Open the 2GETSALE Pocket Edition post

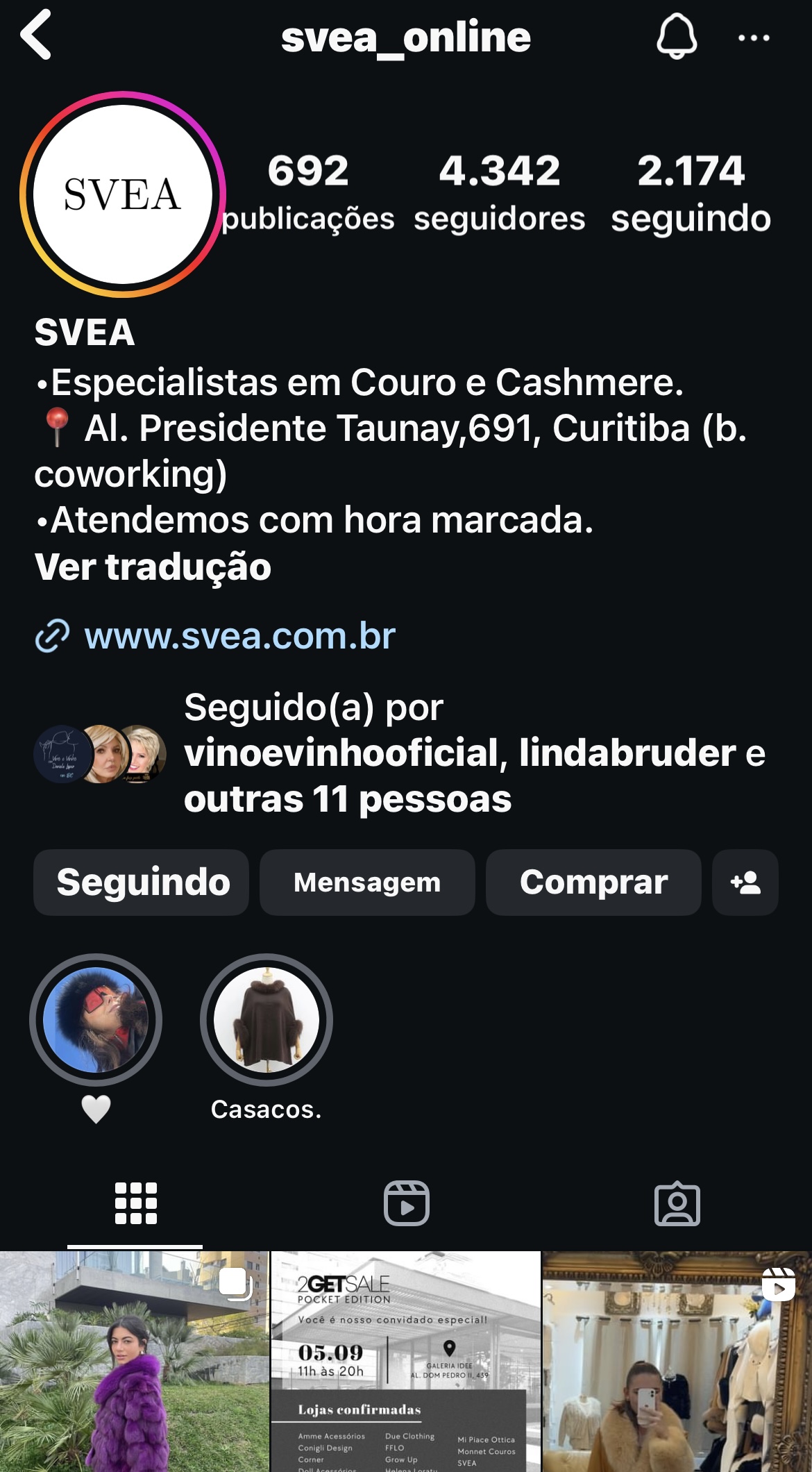(x=405, y=1361)
